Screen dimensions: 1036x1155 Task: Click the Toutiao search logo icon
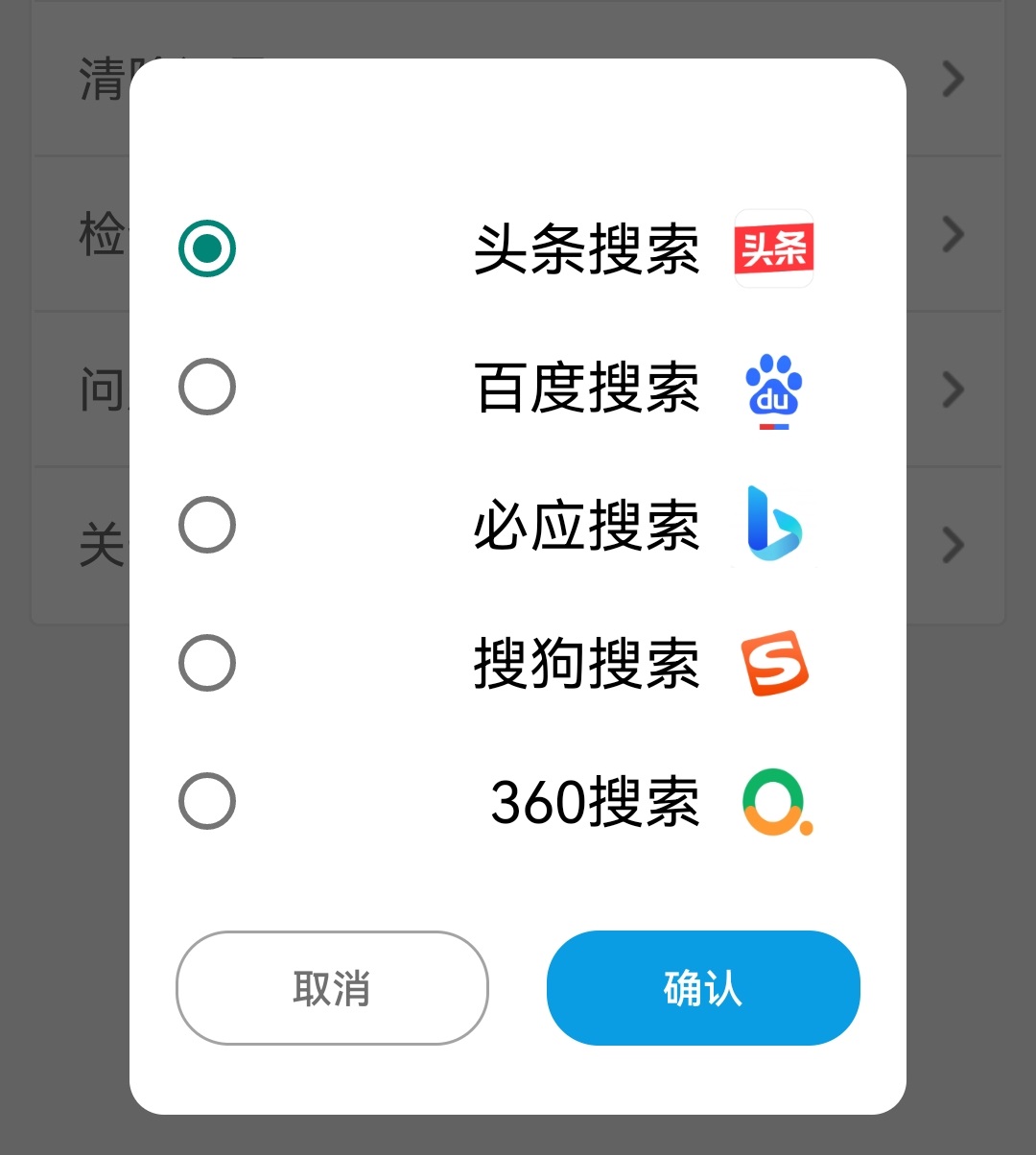click(x=773, y=249)
